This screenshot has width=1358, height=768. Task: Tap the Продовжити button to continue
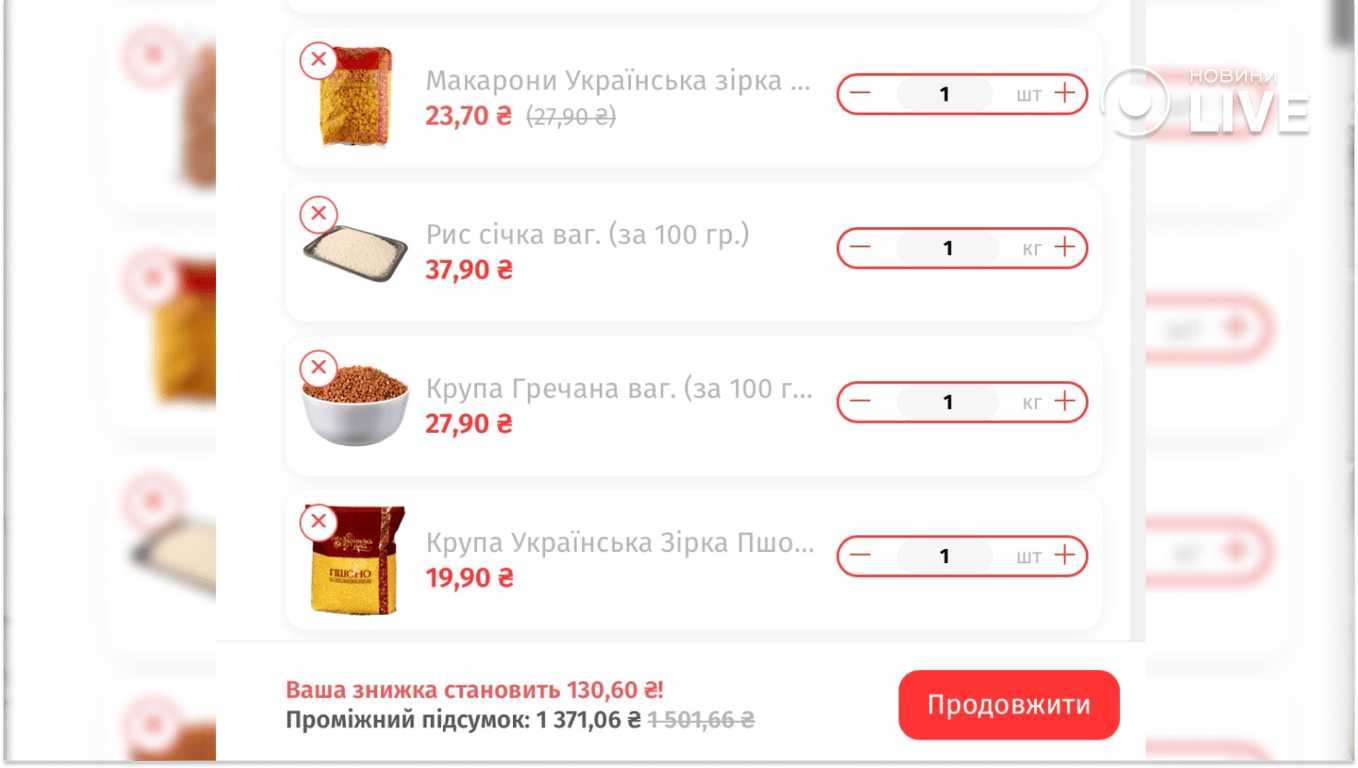1008,705
